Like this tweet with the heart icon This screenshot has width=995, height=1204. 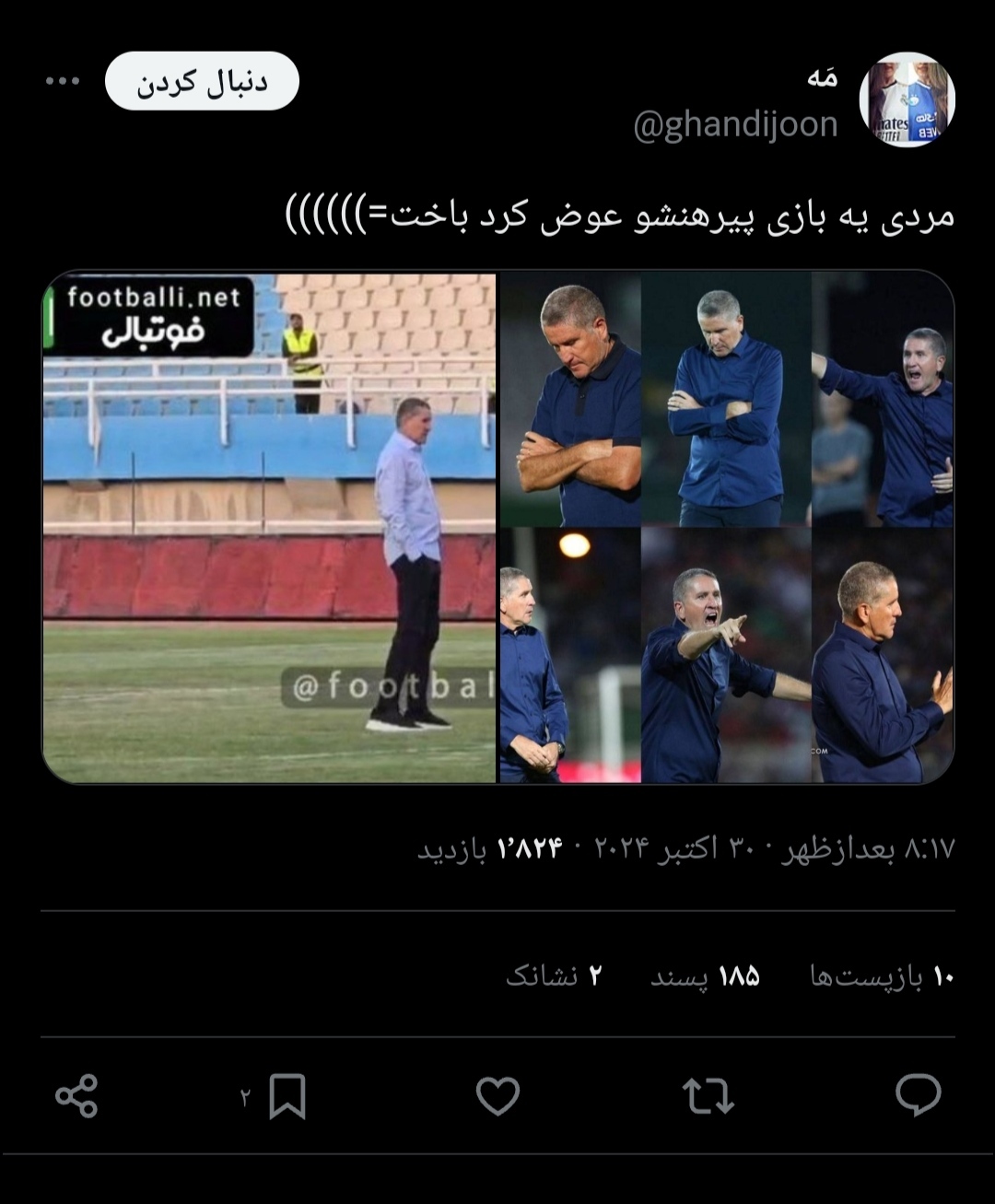point(497,1094)
